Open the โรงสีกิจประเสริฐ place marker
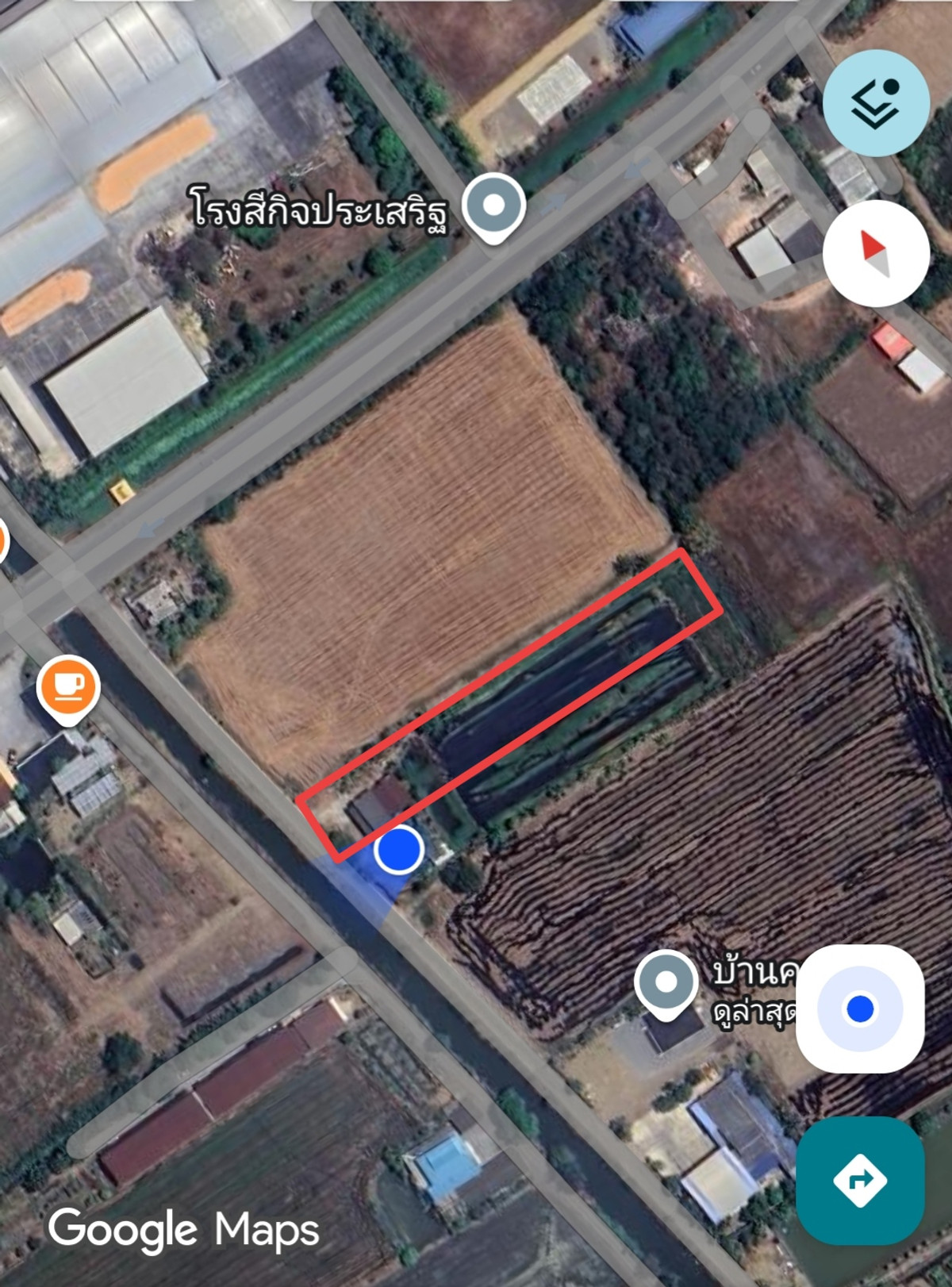The height and width of the screenshot is (1287, 952). point(493,206)
